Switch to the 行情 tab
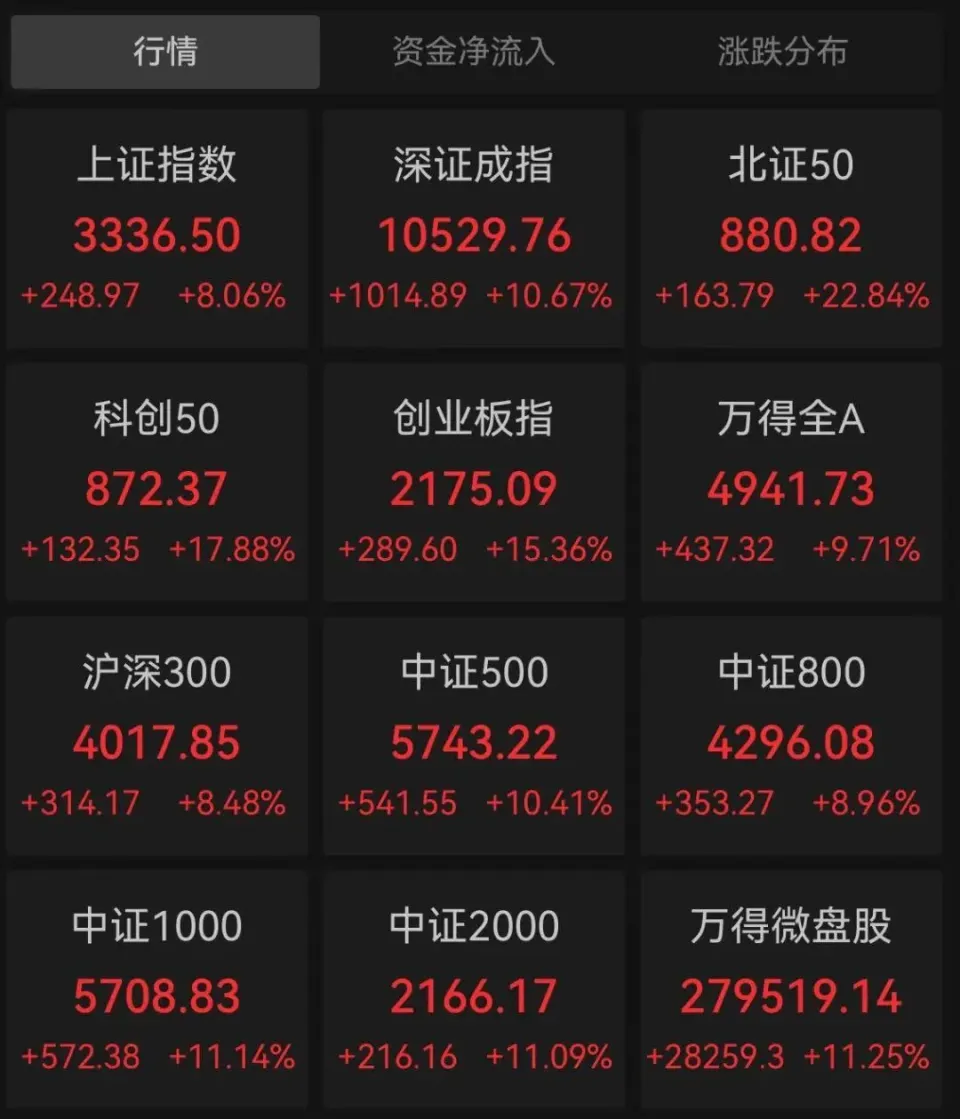The height and width of the screenshot is (1119, 960). point(165,52)
